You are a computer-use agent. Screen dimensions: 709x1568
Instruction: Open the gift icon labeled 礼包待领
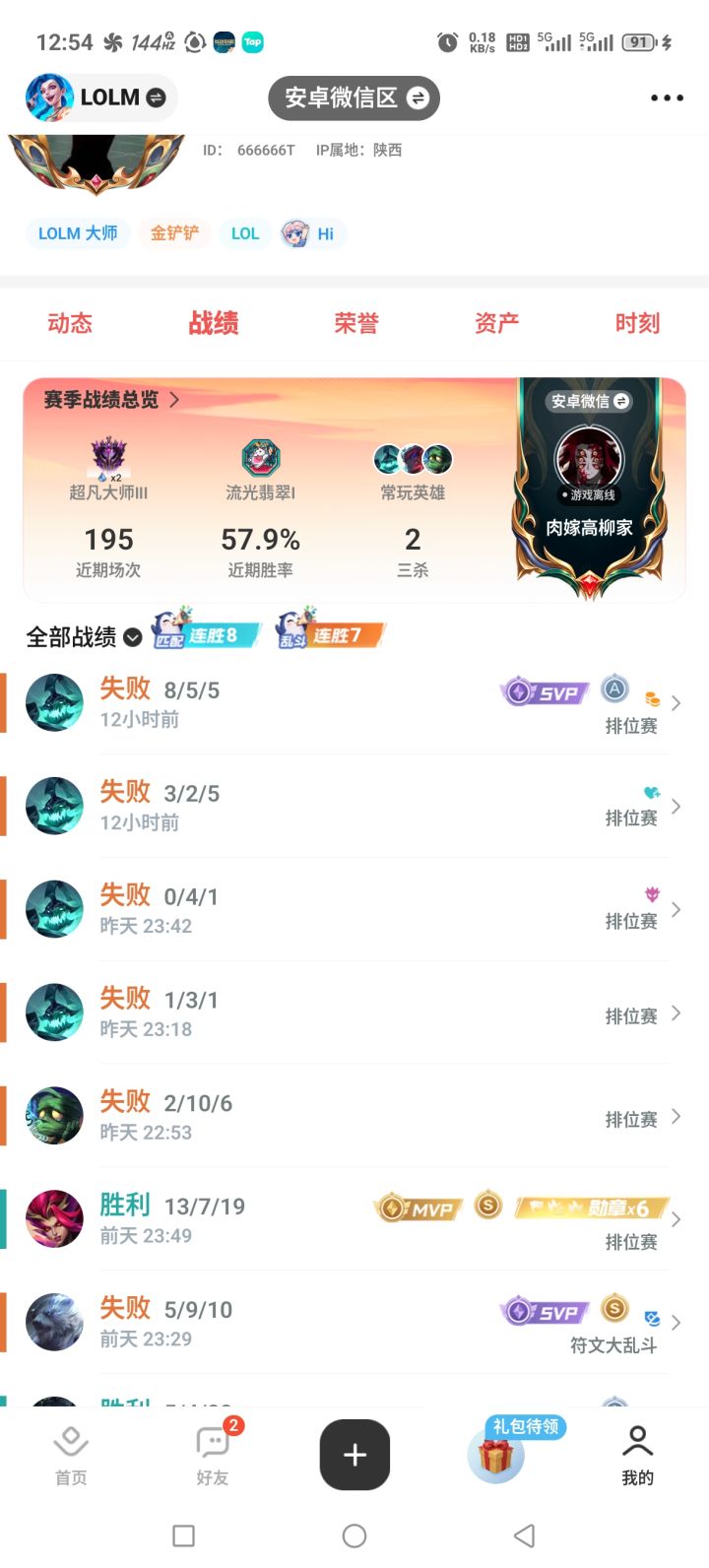point(494,1454)
